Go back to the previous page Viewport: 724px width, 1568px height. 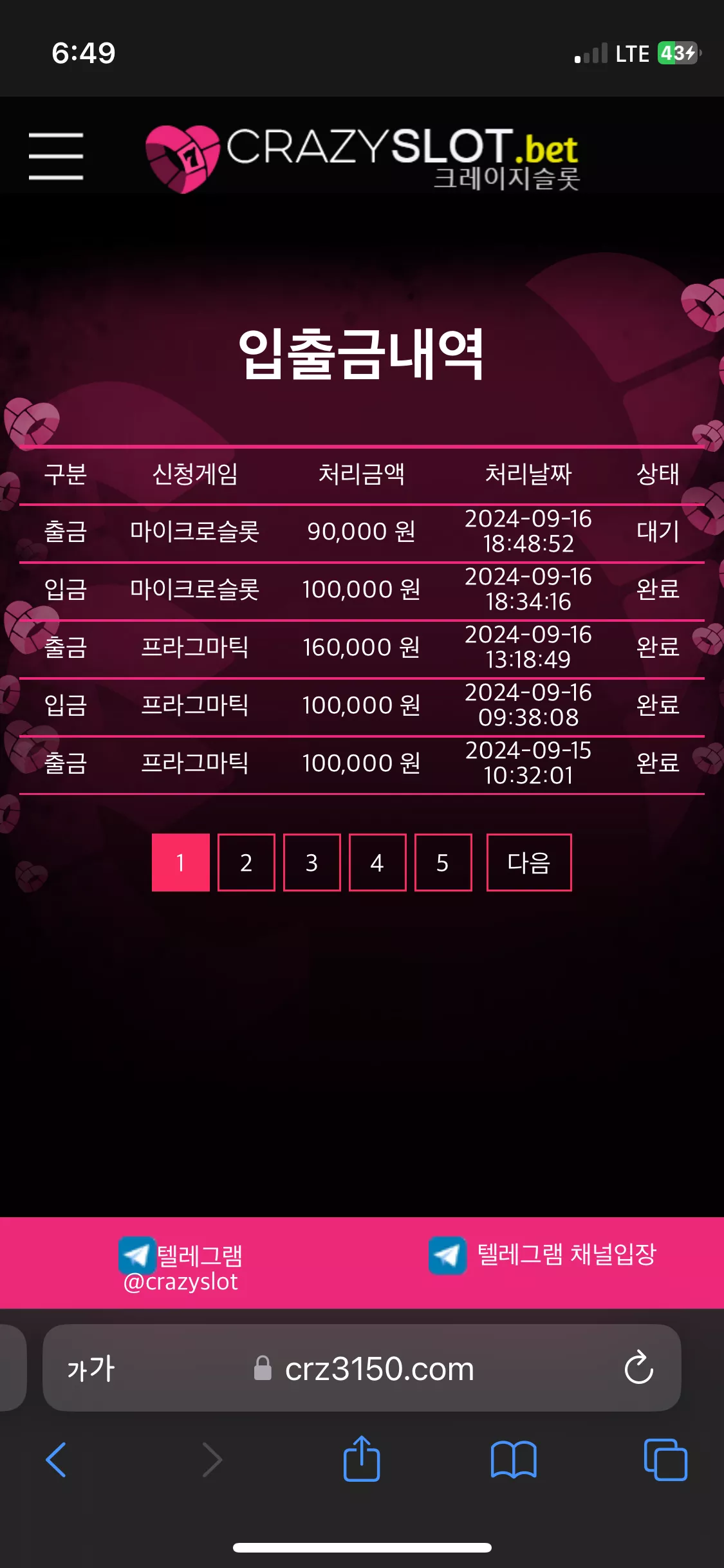[x=56, y=1459]
